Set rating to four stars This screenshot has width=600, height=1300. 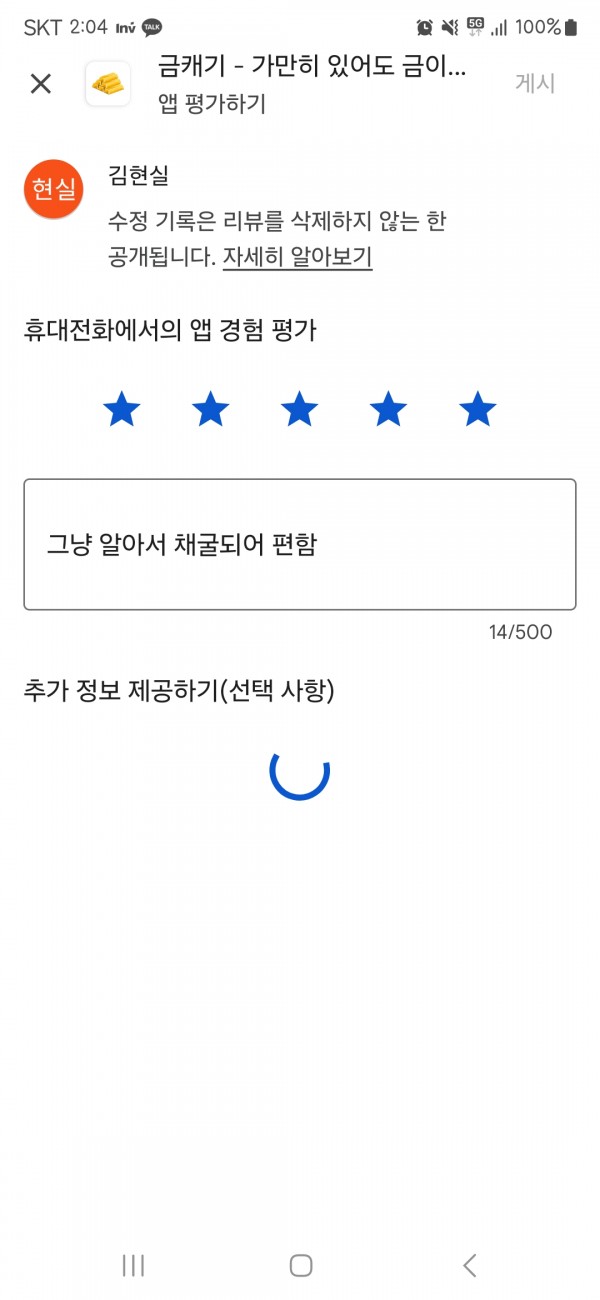tap(388, 409)
